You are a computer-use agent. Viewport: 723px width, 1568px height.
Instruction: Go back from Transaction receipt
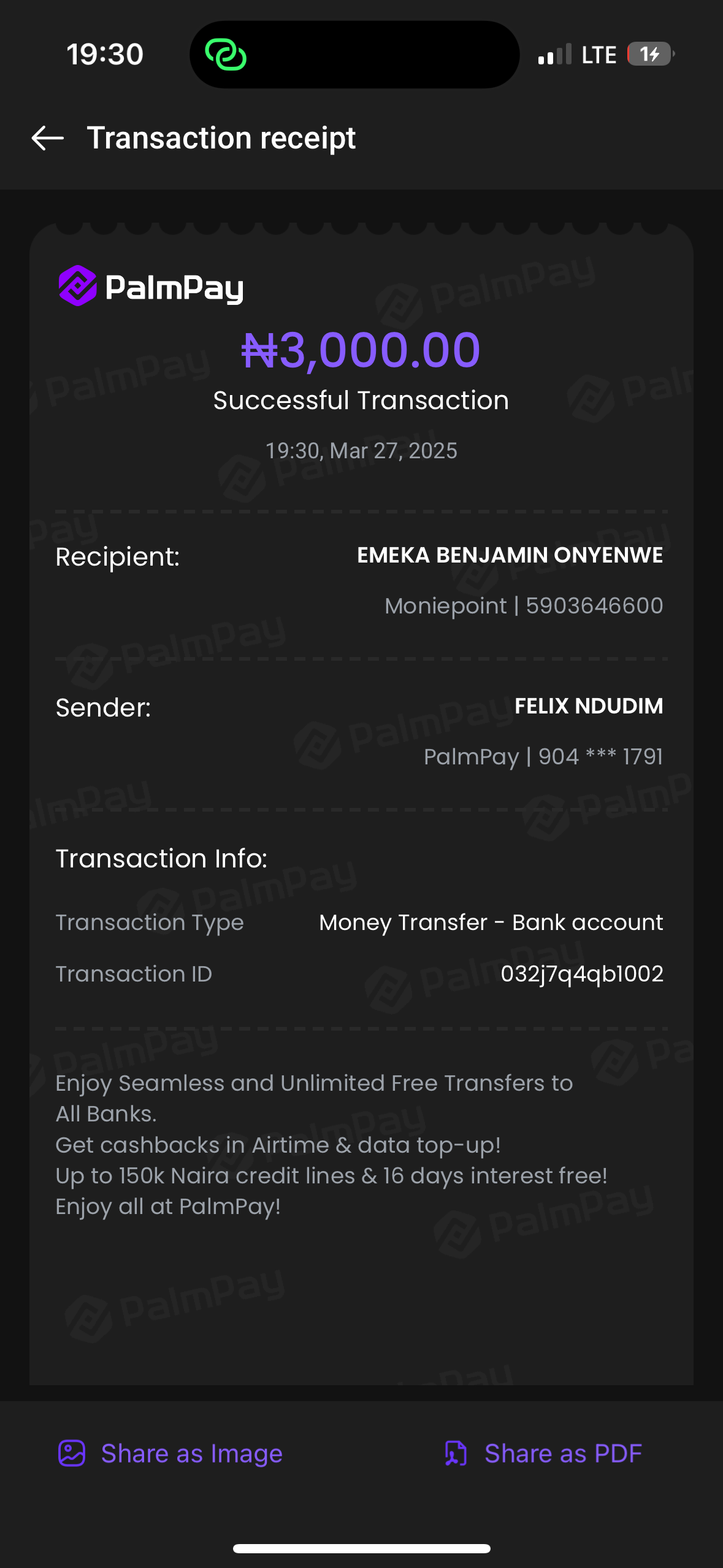pos(48,138)
